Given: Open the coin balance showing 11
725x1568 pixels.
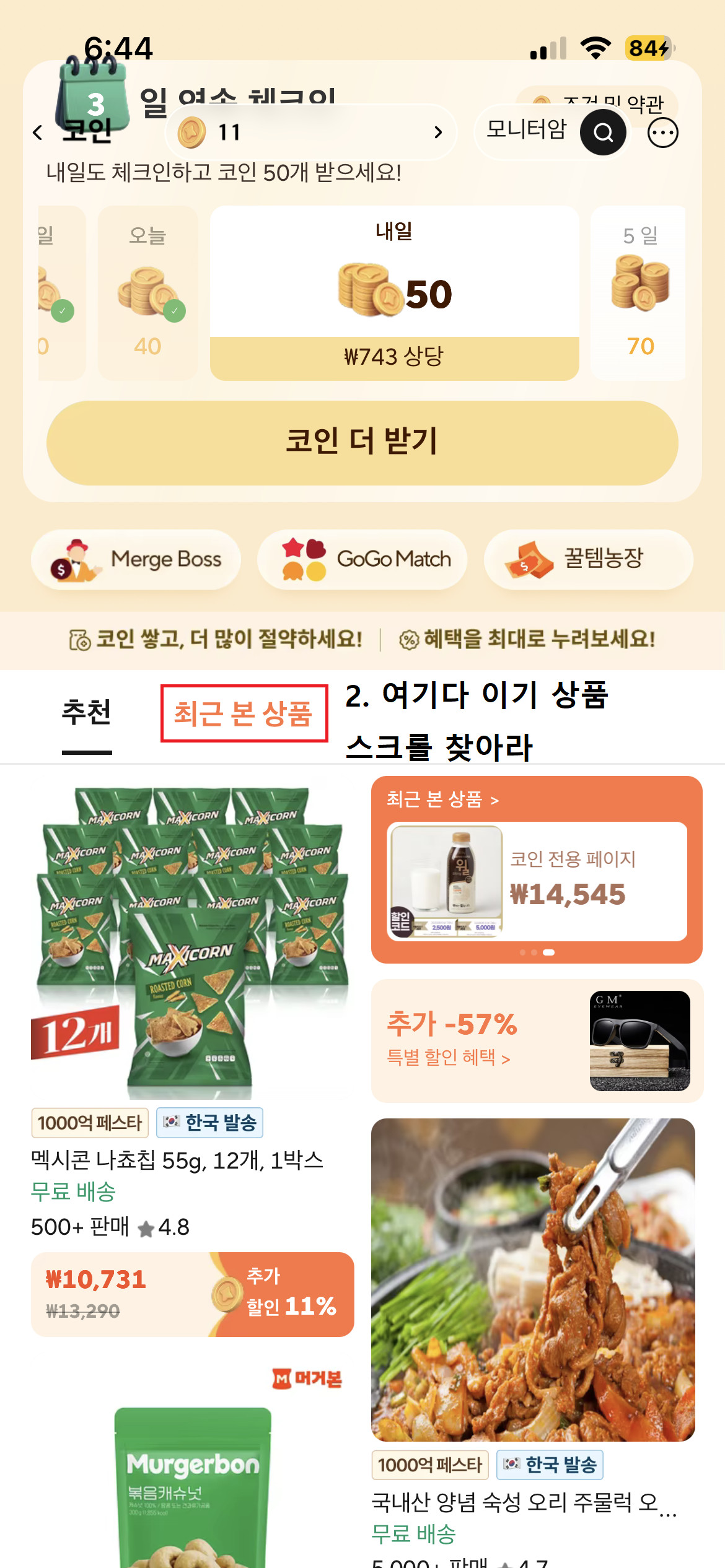Looking at the screenshot, I should tap(310, 132).
